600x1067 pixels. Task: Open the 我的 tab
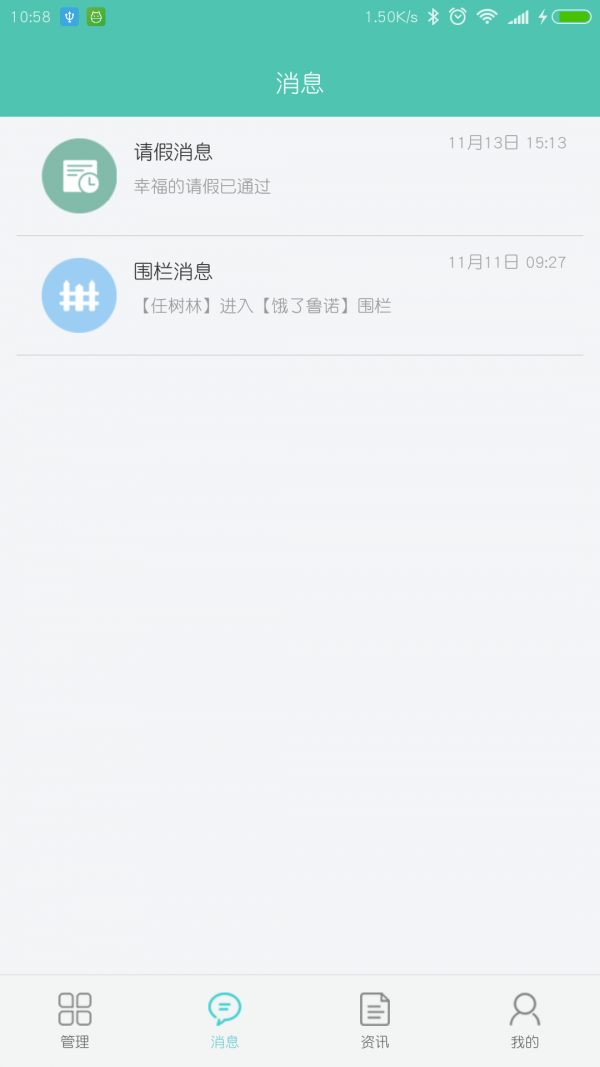pos(525,1020)
